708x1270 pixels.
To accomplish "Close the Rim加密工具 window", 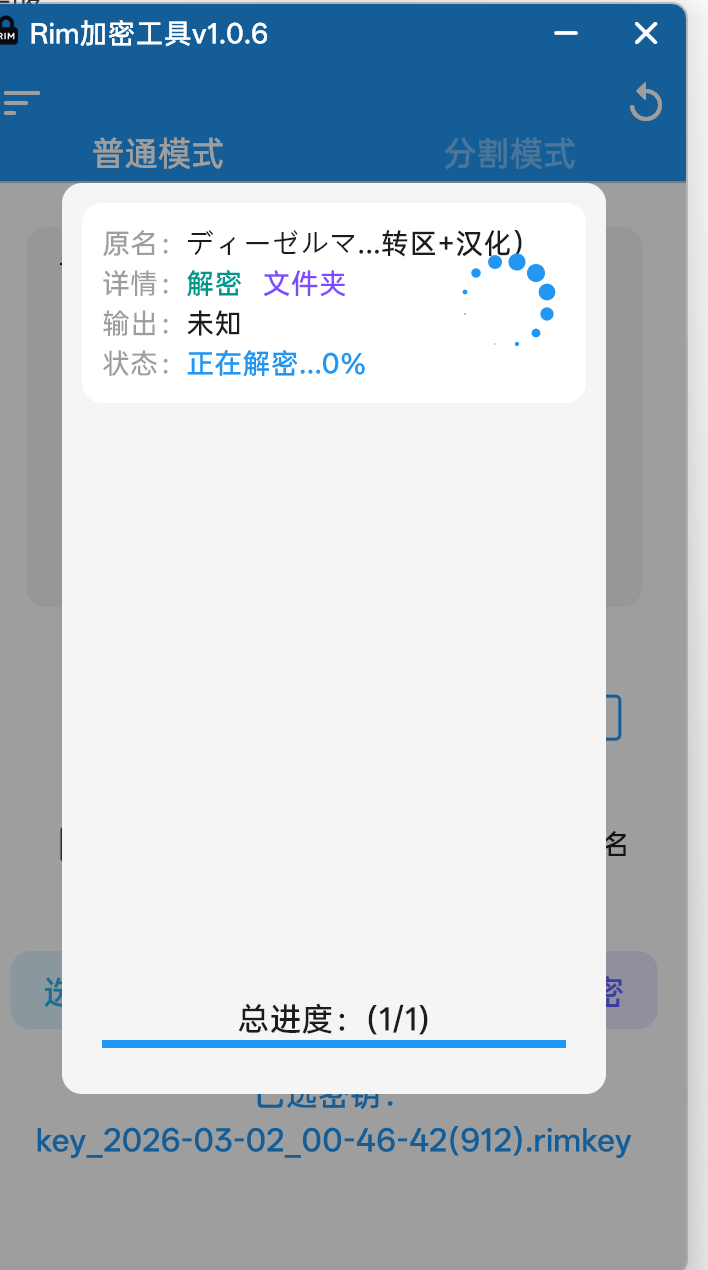I will click(x=646, y=34).
